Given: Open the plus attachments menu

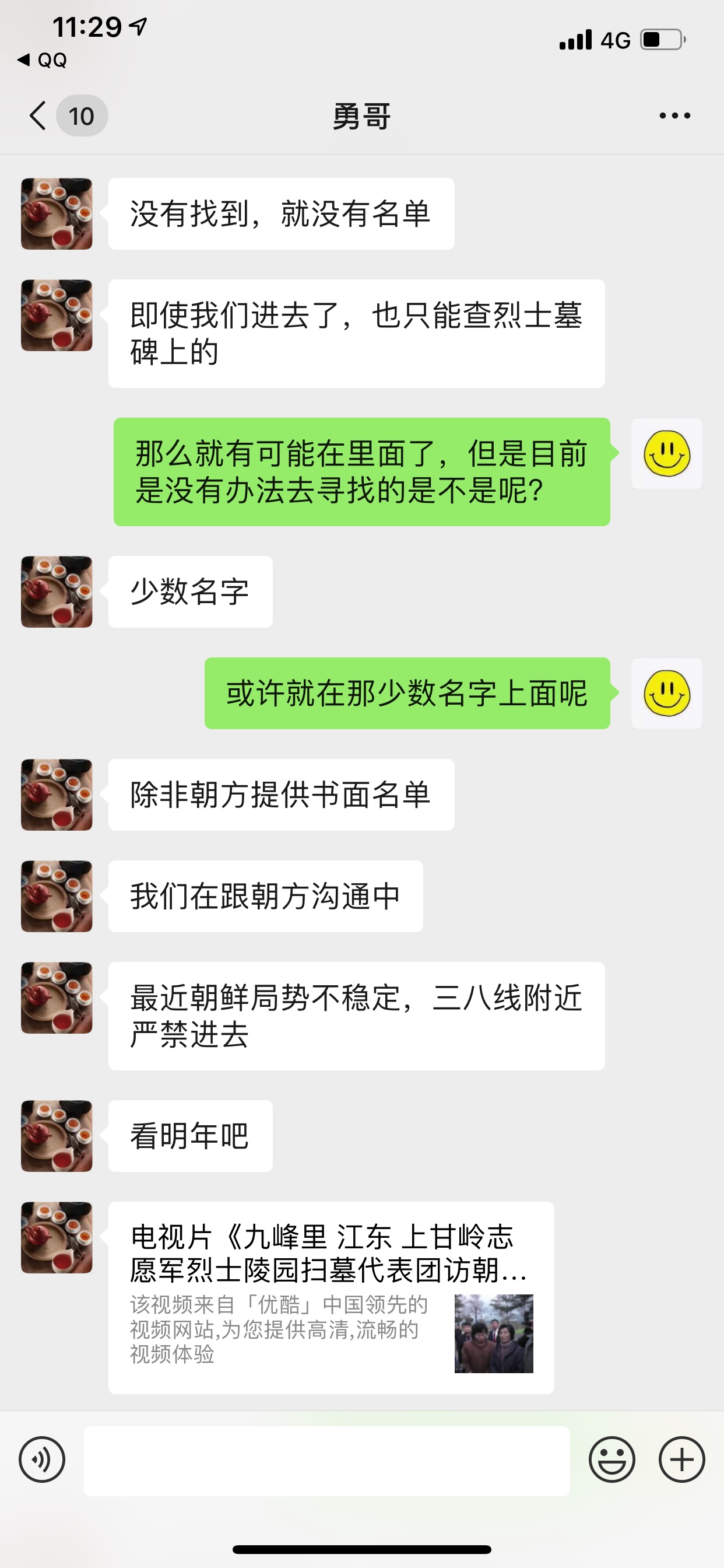Looking at the screenshot, I should click(681, 1459).
